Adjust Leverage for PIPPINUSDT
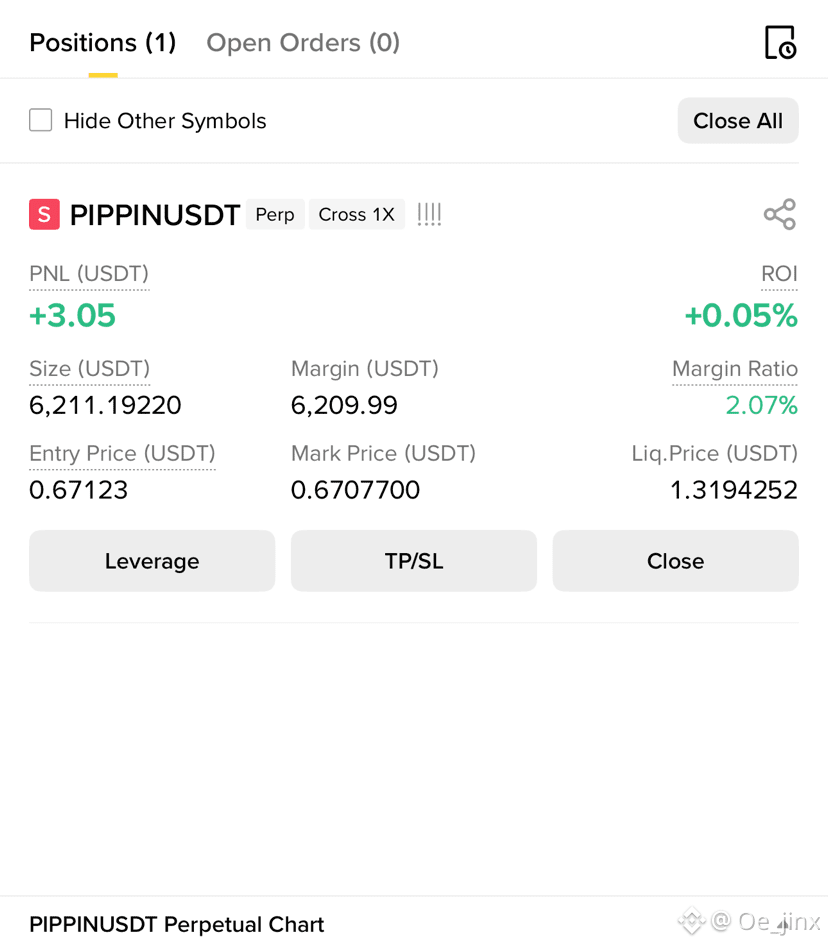Viewport: 828px width, 946px height. coord(152,560)
